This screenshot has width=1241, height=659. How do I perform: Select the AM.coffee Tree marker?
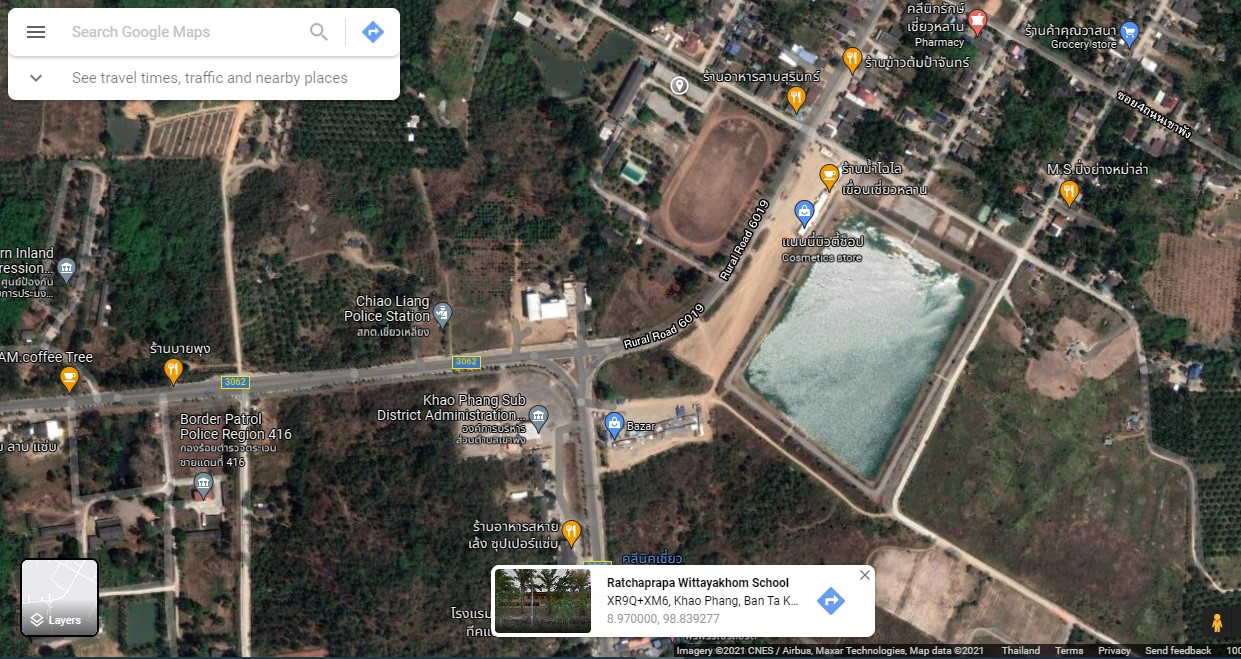coord(69,378)
